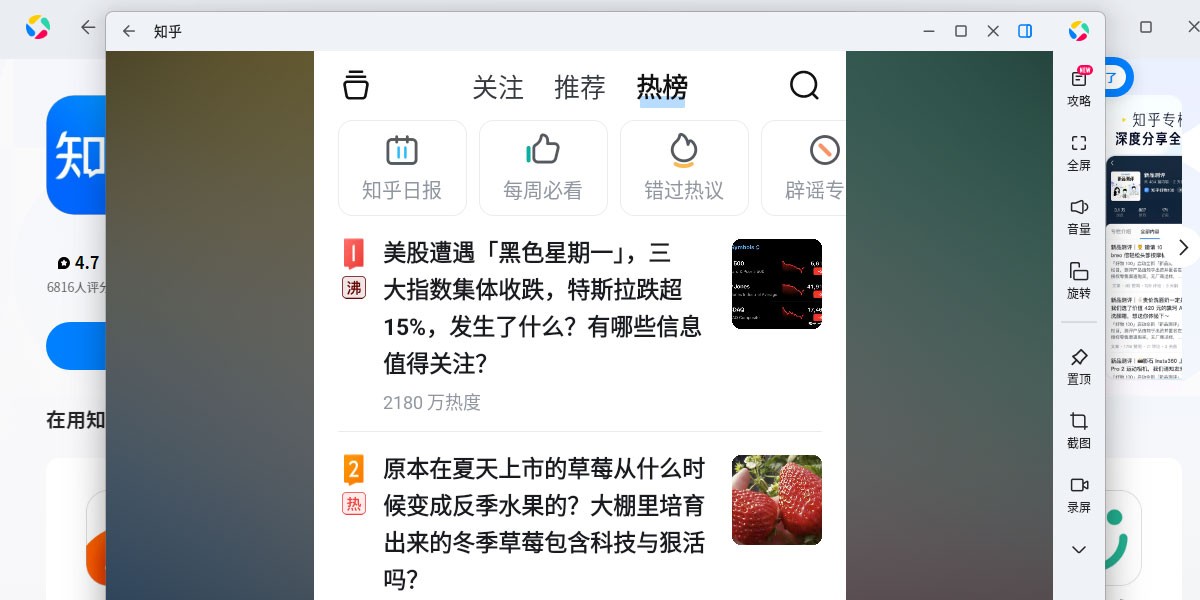Go back with the arrow beside 知乎 title
Screen dimensions: 1200x600
(129, 31)
